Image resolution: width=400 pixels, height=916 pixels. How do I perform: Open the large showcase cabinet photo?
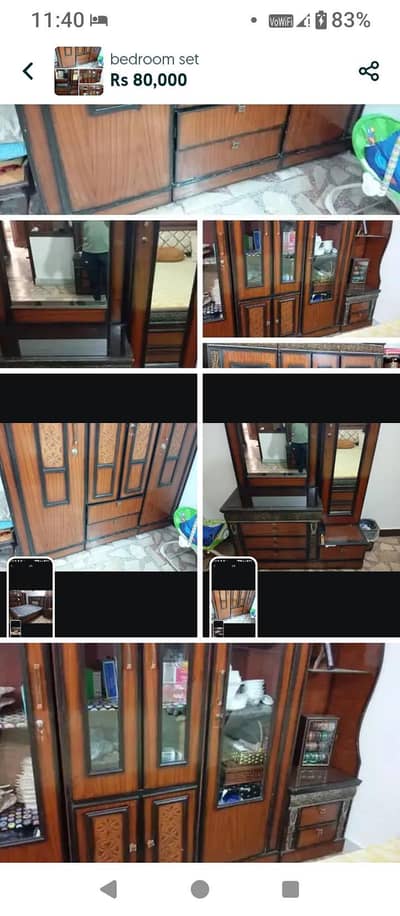[x=200, y=752]
